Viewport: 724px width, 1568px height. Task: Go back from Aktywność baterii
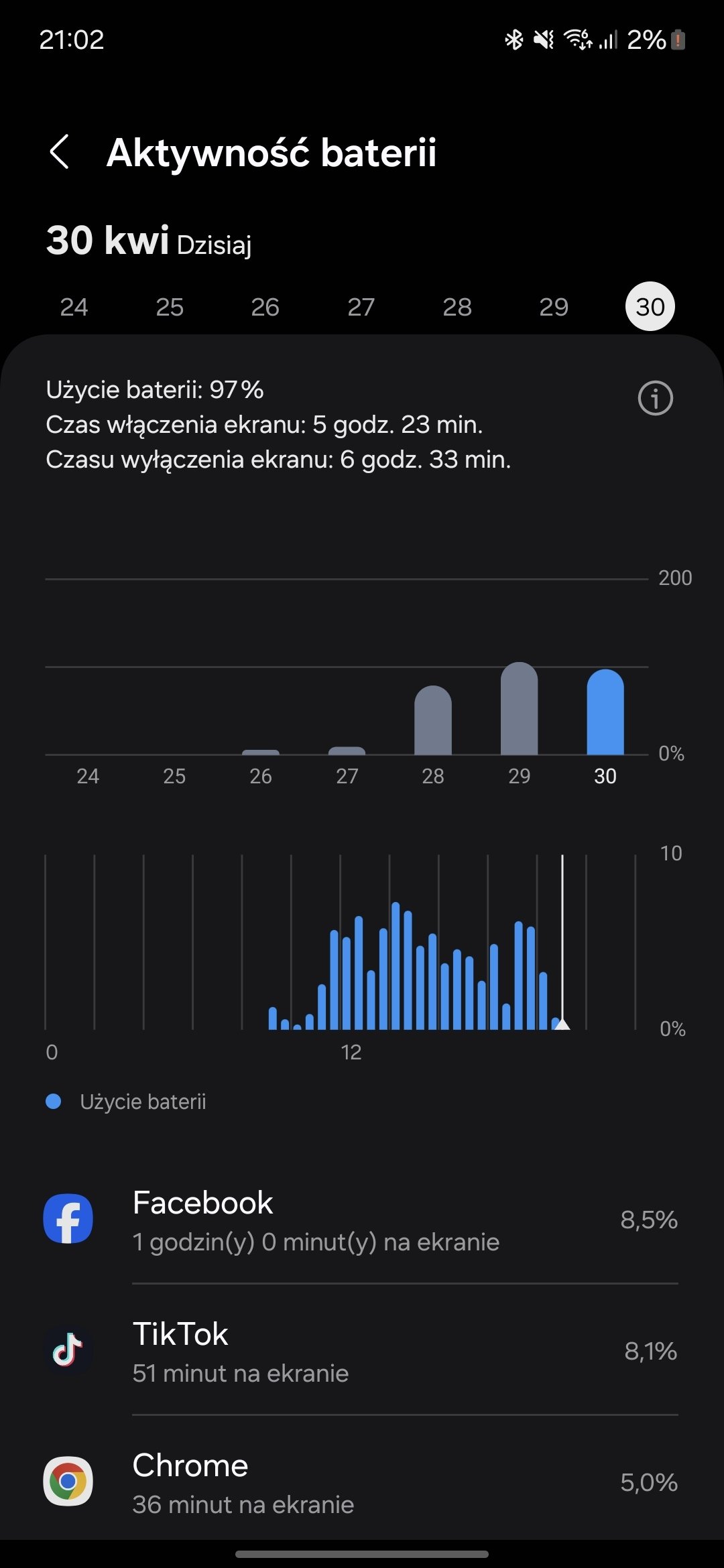click(60, 151)
